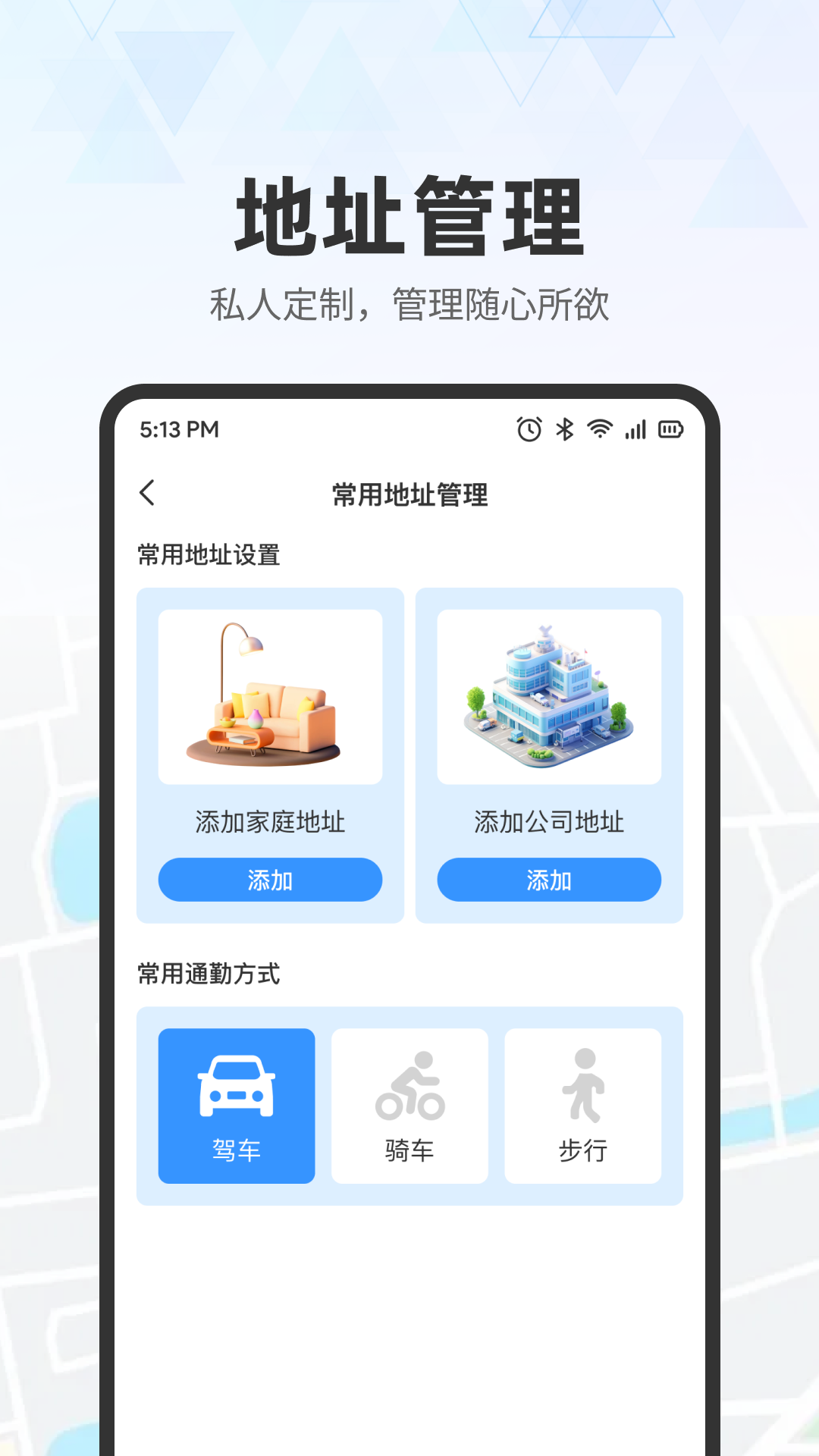Tap the battery indicator icon
The width and height of the screenshot is (819, 1456).
[x=670, y=429]
